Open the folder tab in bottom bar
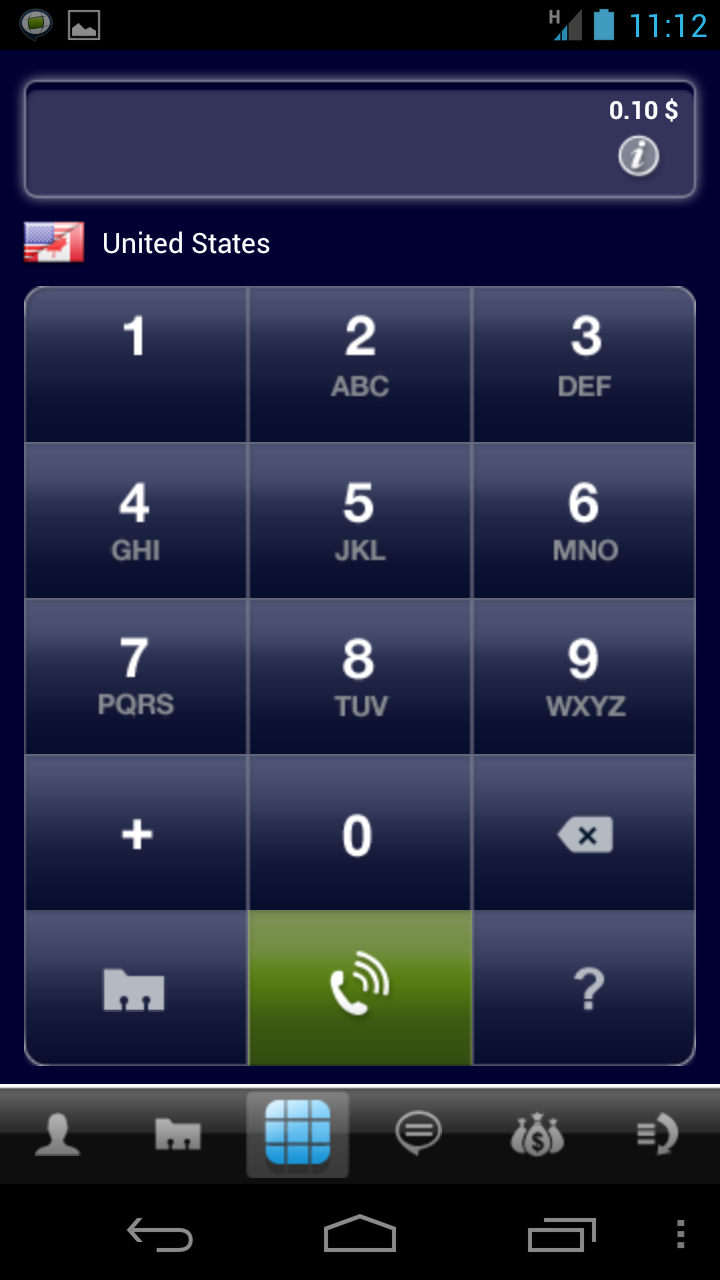Screen dimensions: 720x1280 tap(178, 1135)
